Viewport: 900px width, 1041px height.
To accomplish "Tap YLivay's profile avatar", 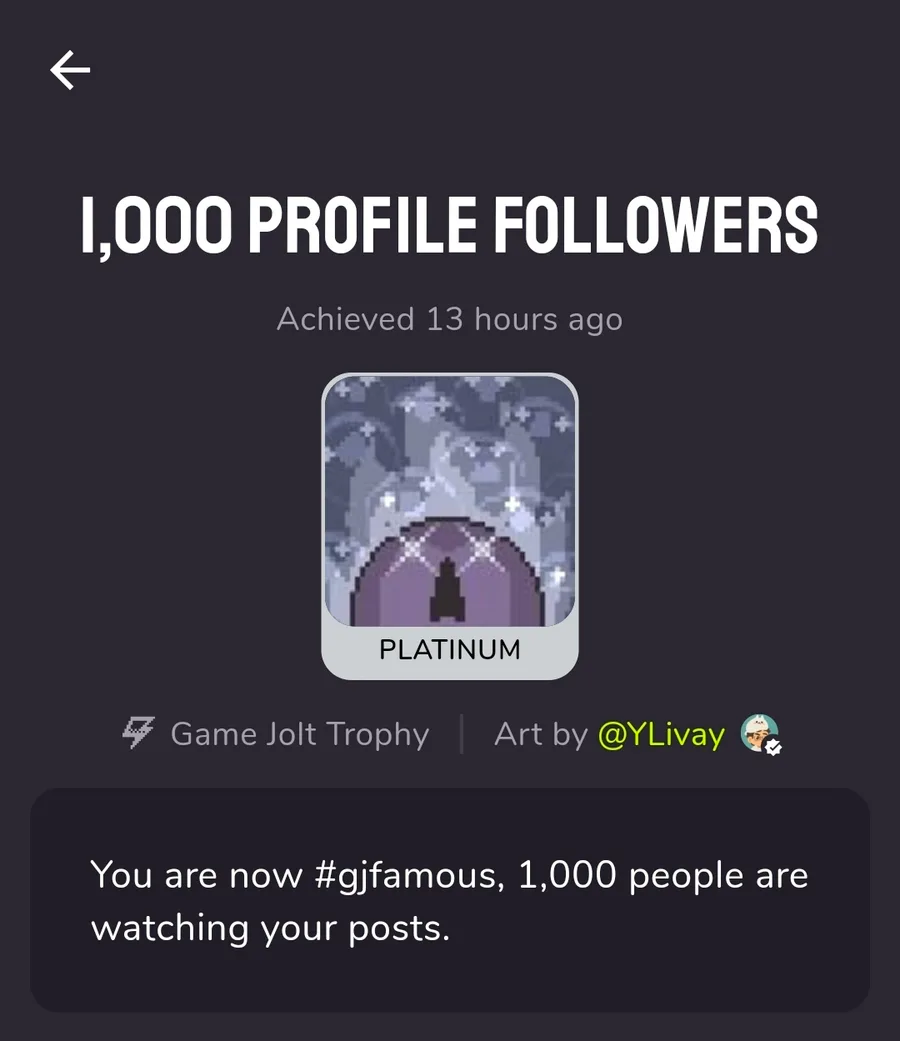I will (x=759, y=735).
